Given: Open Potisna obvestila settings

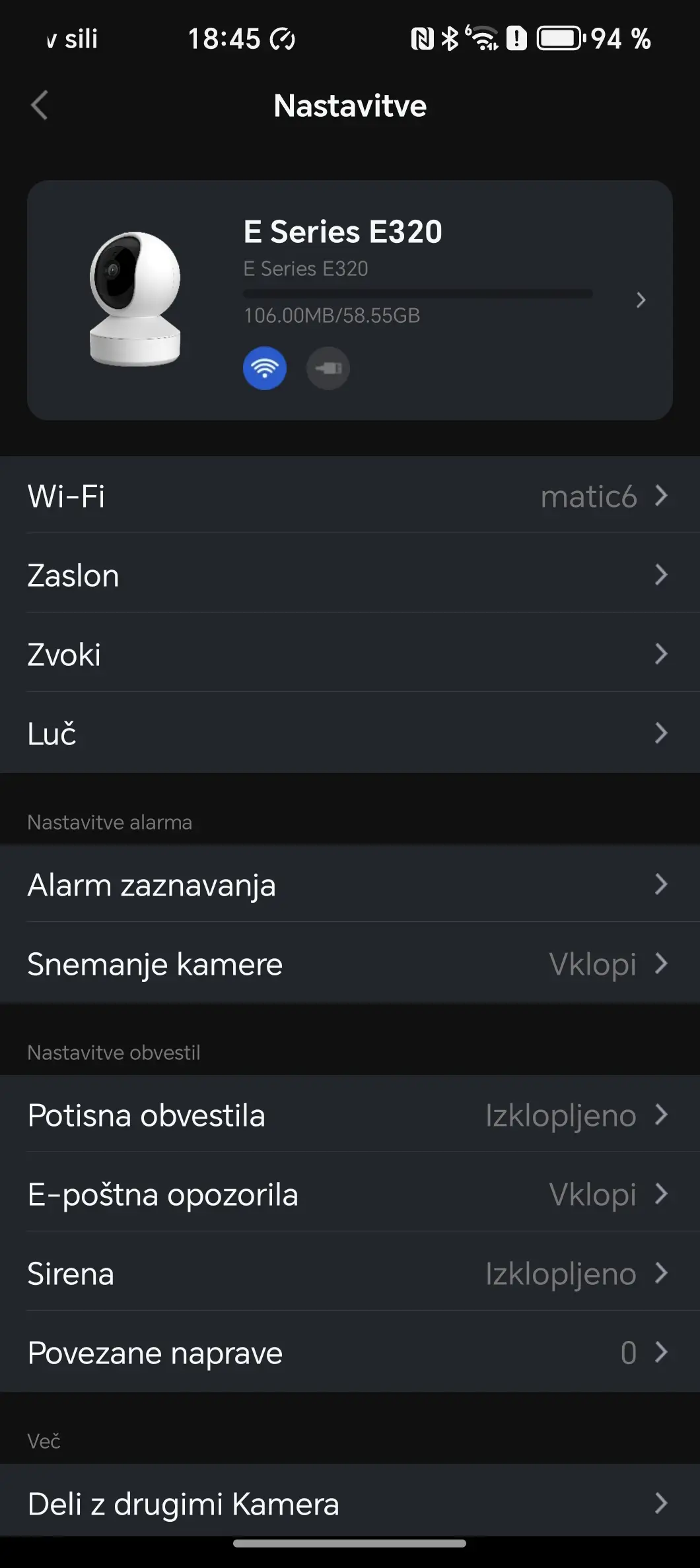Looking at the screenshot, I should pyautogui.click(x=350, y=1115).
